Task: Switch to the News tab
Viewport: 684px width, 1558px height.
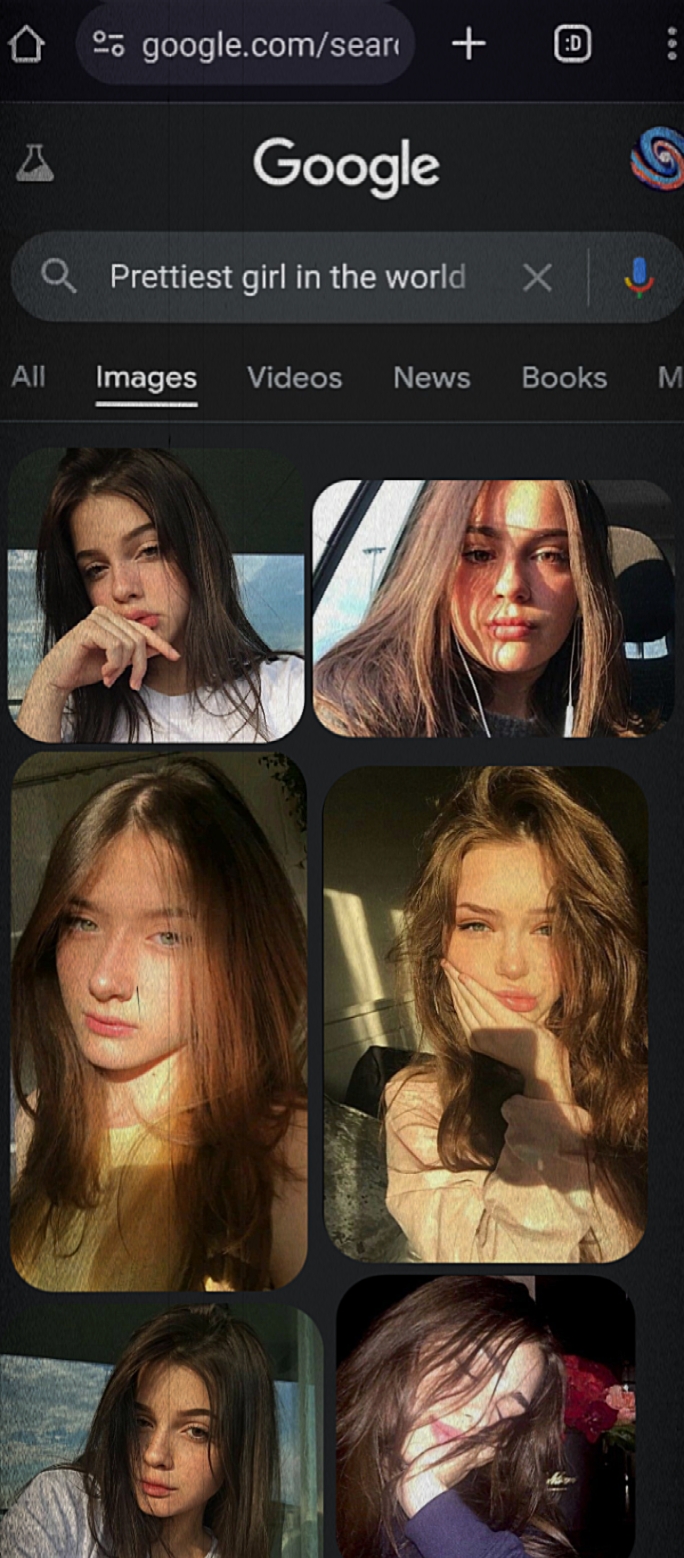Action: click(x=431, y=378)
